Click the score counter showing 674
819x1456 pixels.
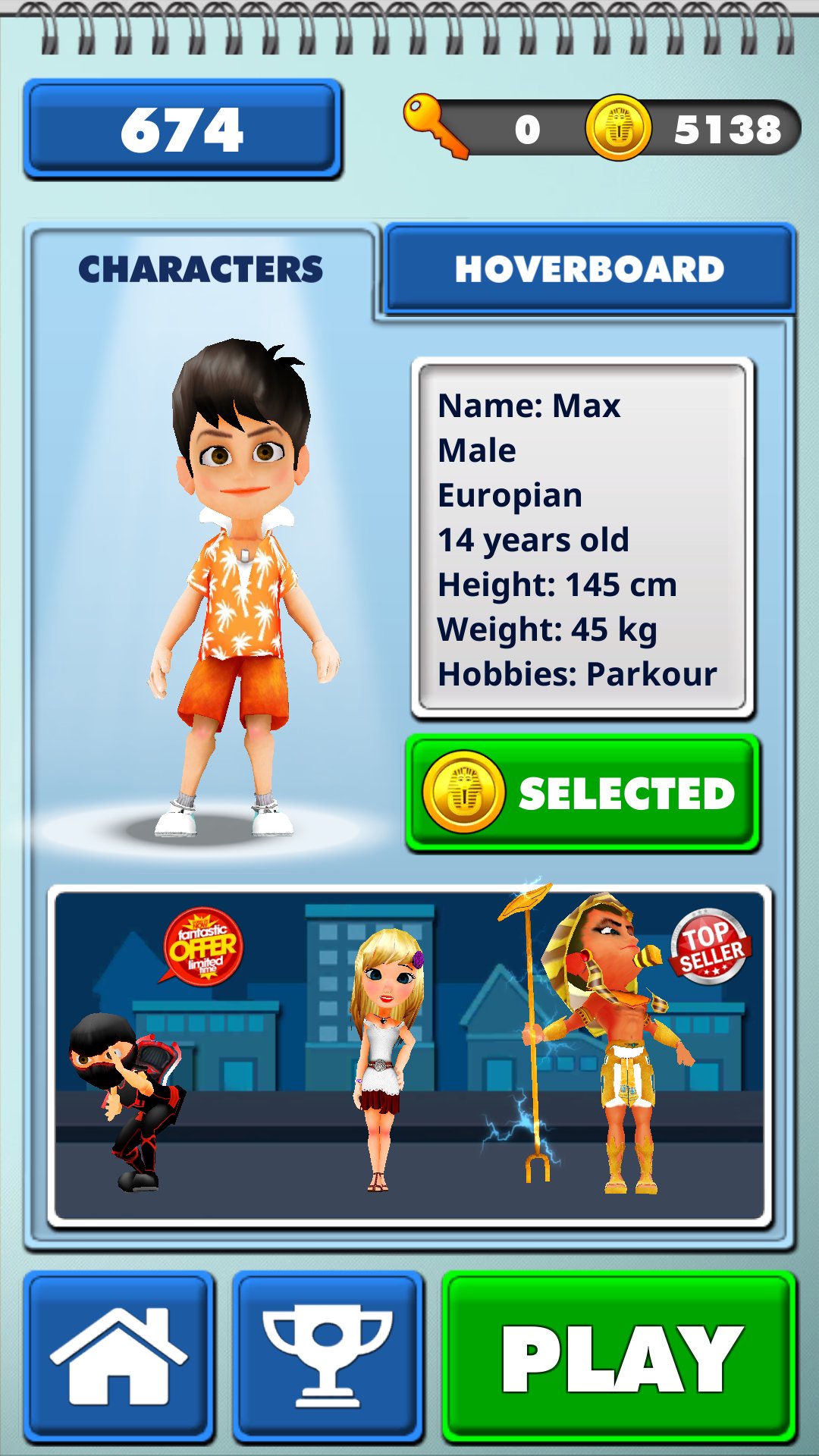[x=182, y=129]
